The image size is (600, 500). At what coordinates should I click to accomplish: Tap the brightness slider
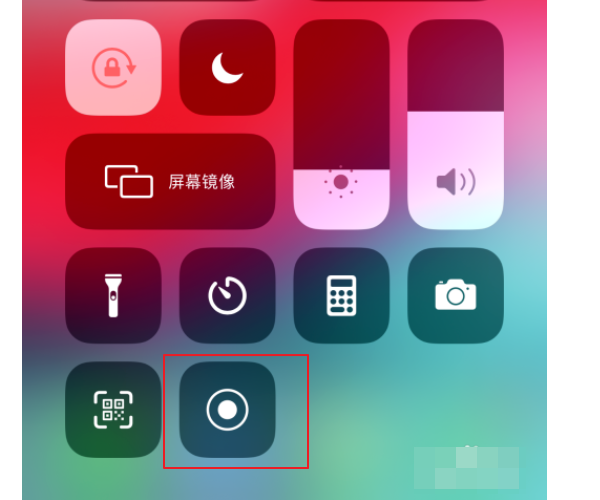tap(341, 125)
